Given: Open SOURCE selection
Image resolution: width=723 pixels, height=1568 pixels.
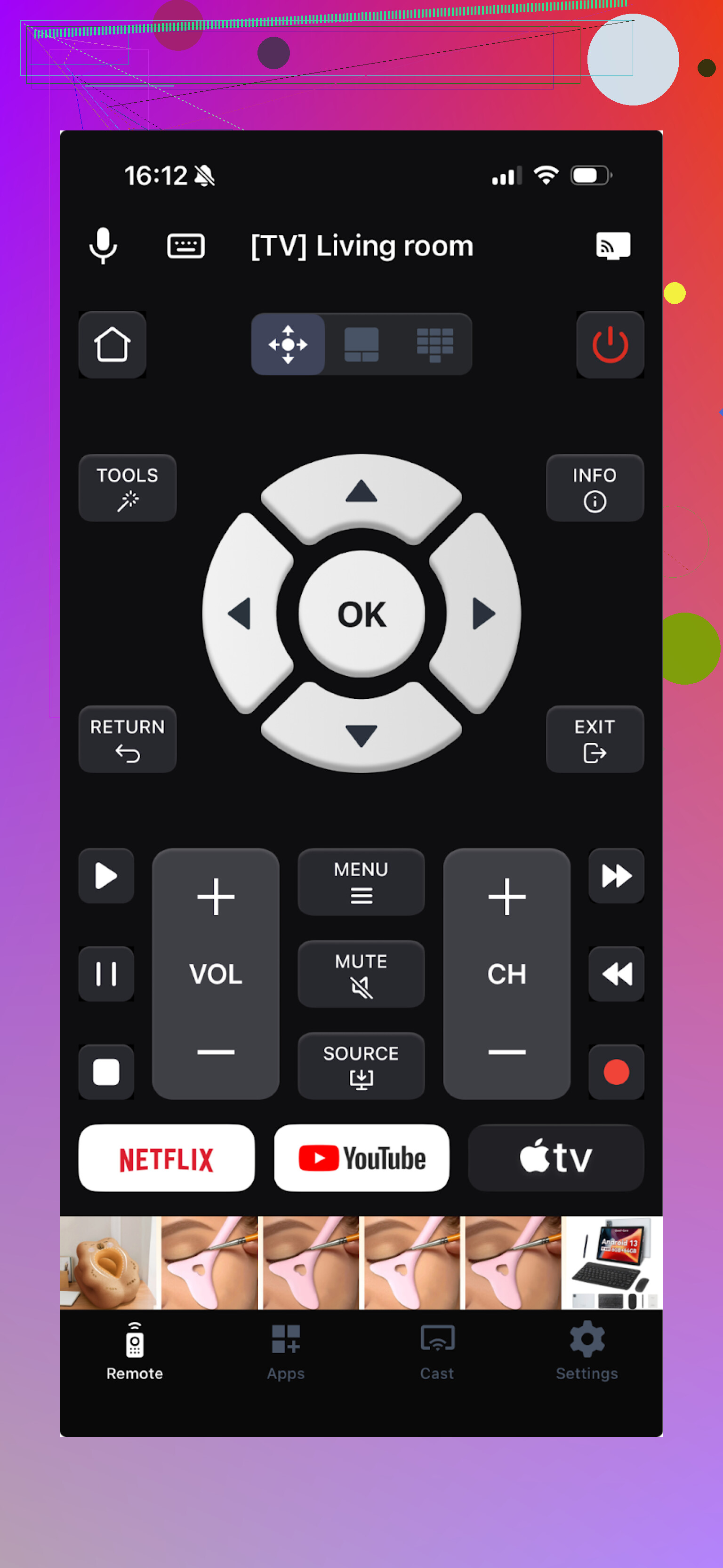Looking at the screenshot, I should click(x=361, y=1065).
